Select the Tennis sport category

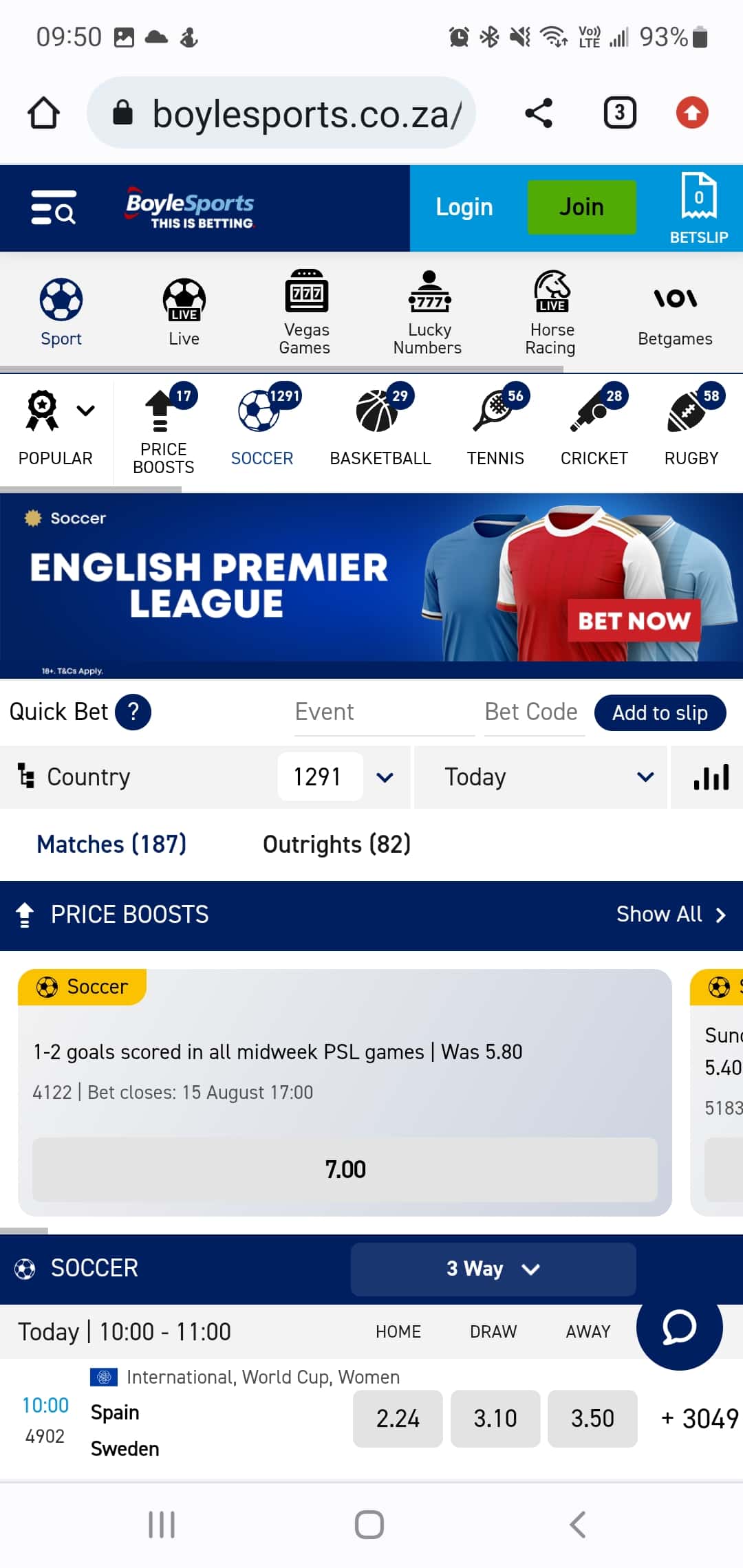point(495,426)
